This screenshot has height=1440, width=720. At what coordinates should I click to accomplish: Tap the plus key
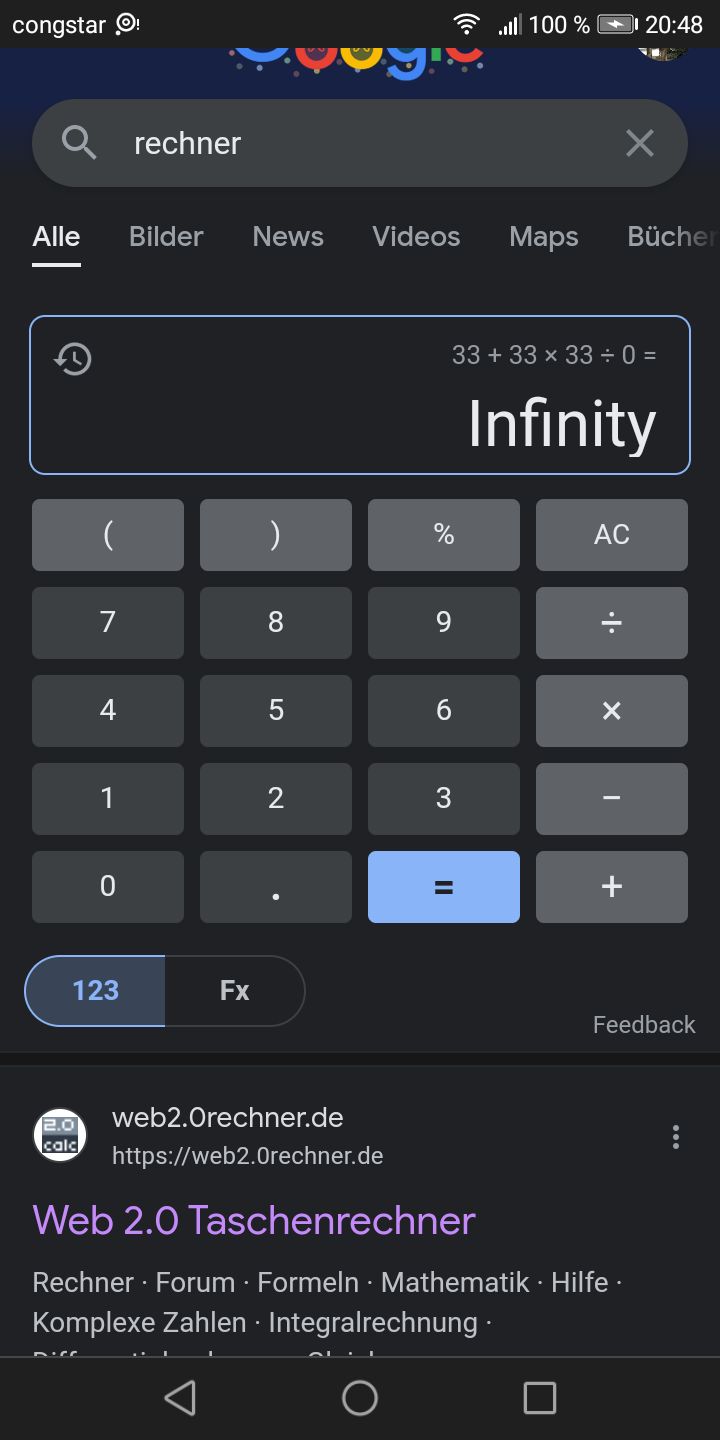tap(611, 886)
